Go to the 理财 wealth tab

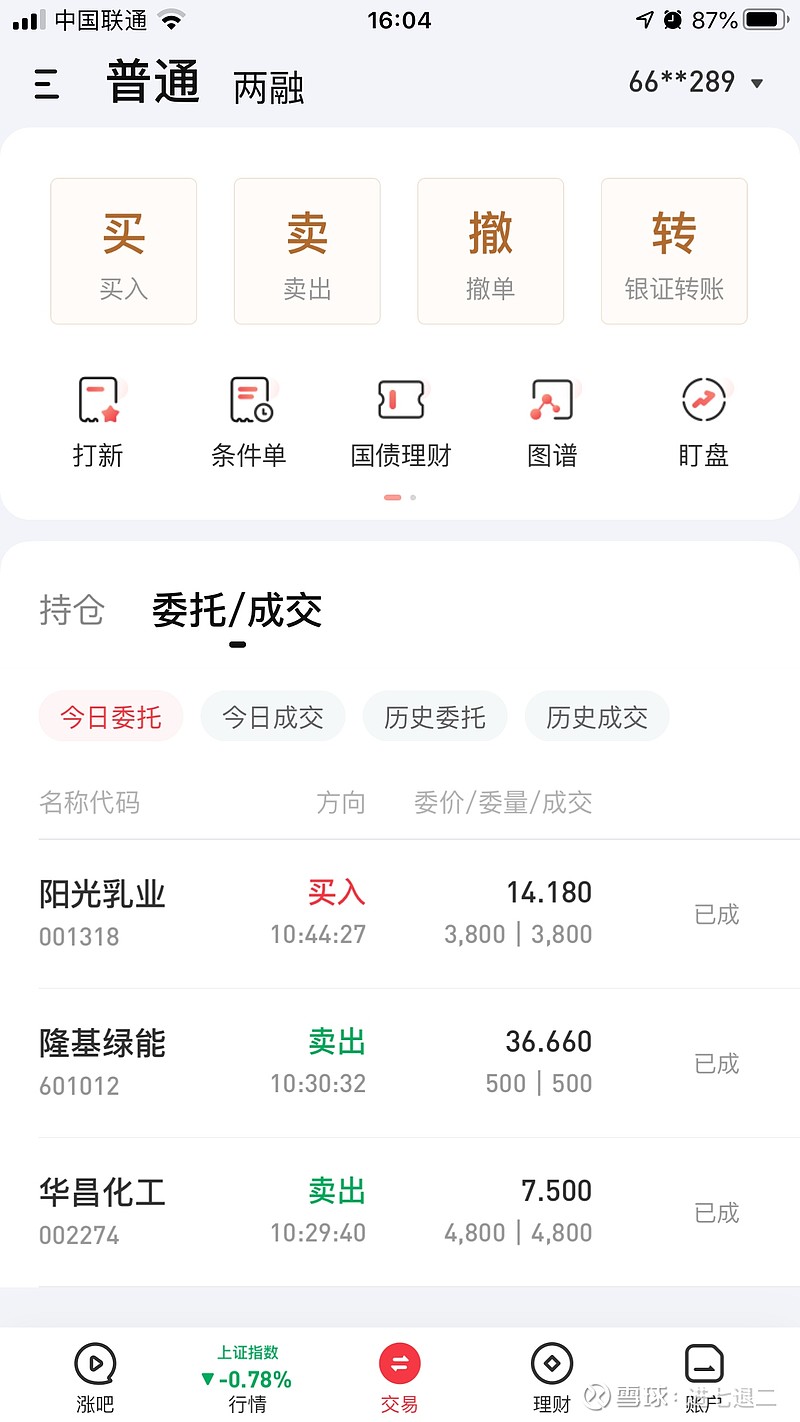tap(551, 1380)
